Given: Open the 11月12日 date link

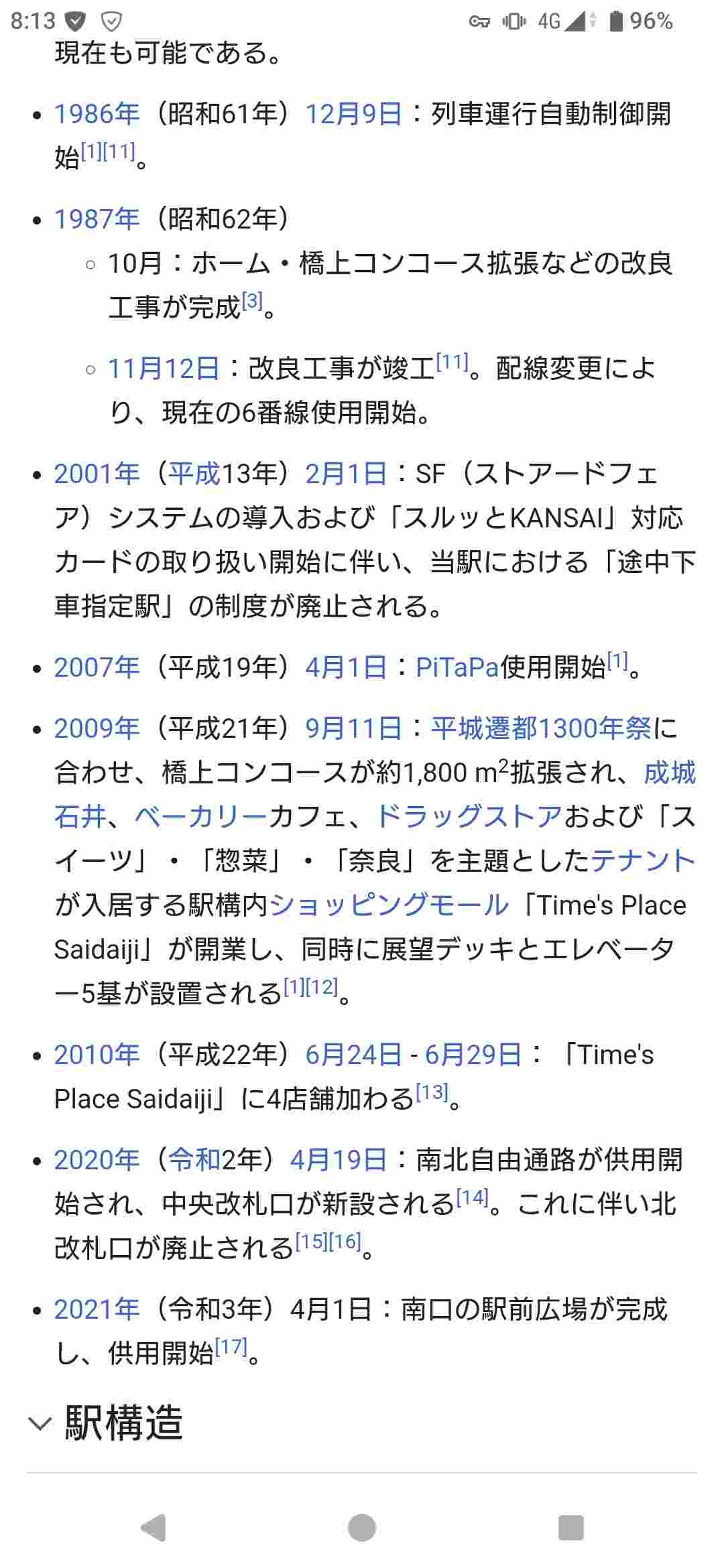Looking at the screenshot, I should [x=164, y=369].
